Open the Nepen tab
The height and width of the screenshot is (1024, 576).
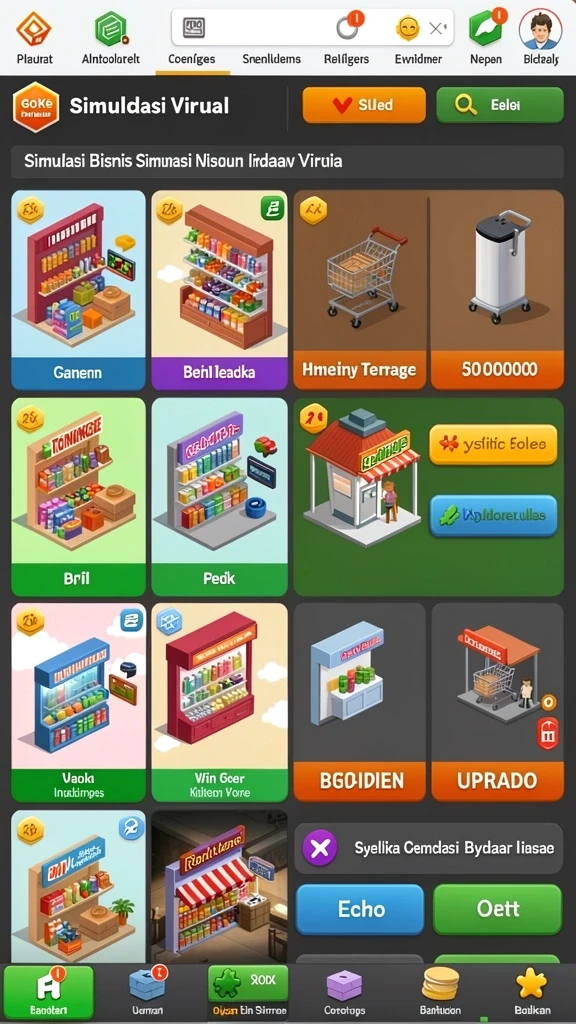487,39
